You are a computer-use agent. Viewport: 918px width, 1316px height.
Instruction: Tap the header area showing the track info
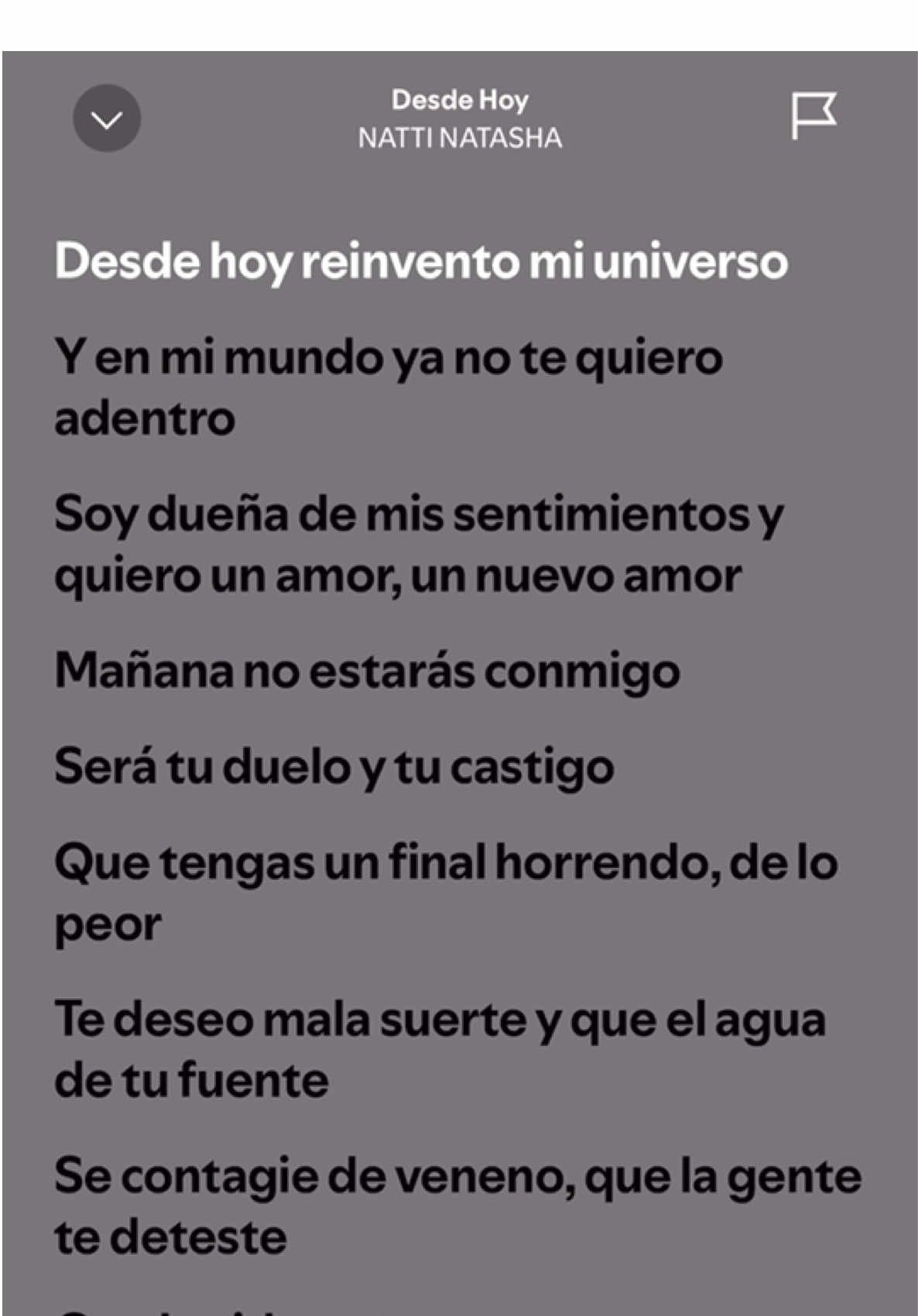(x=461, y=118)
